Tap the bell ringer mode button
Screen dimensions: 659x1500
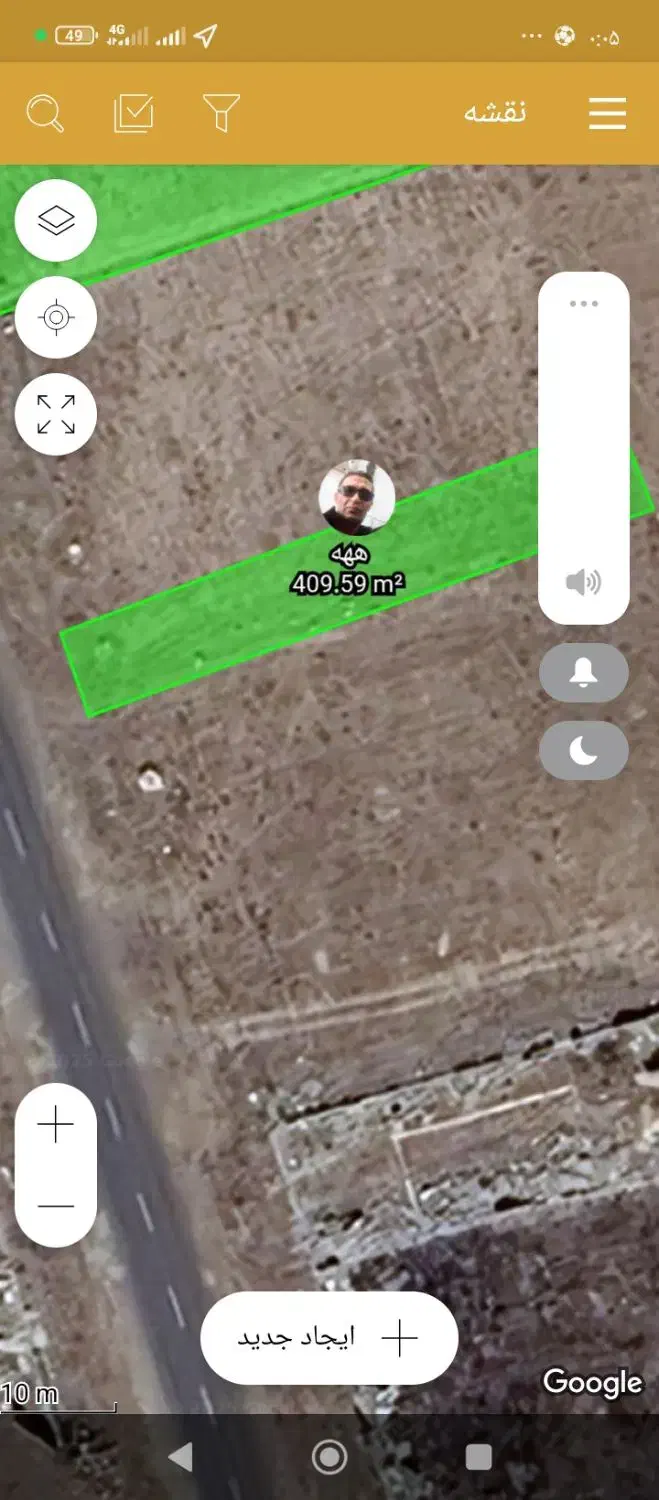coord(584,673)
